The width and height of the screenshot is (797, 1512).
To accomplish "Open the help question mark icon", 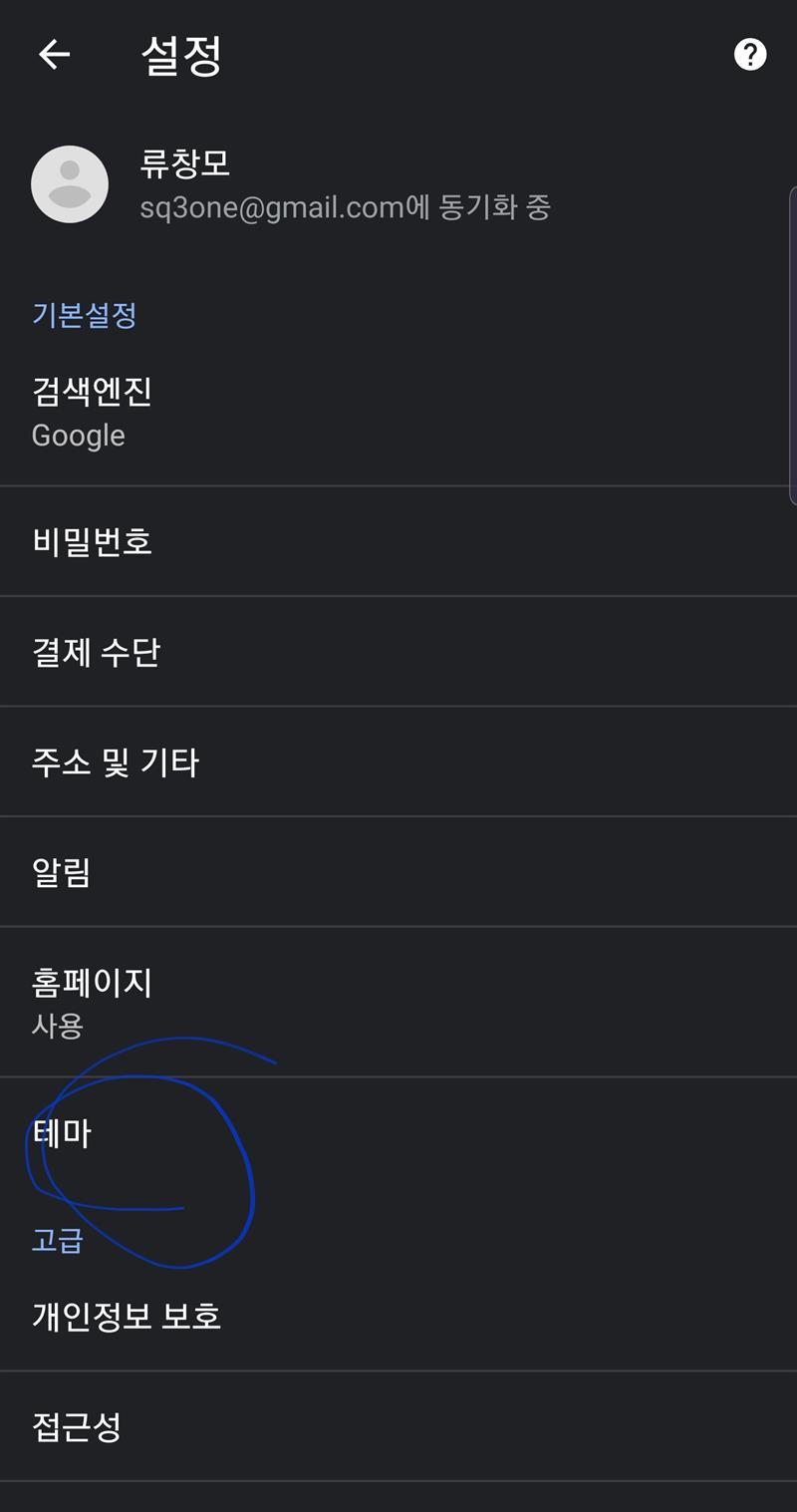I will click(749, 55).
